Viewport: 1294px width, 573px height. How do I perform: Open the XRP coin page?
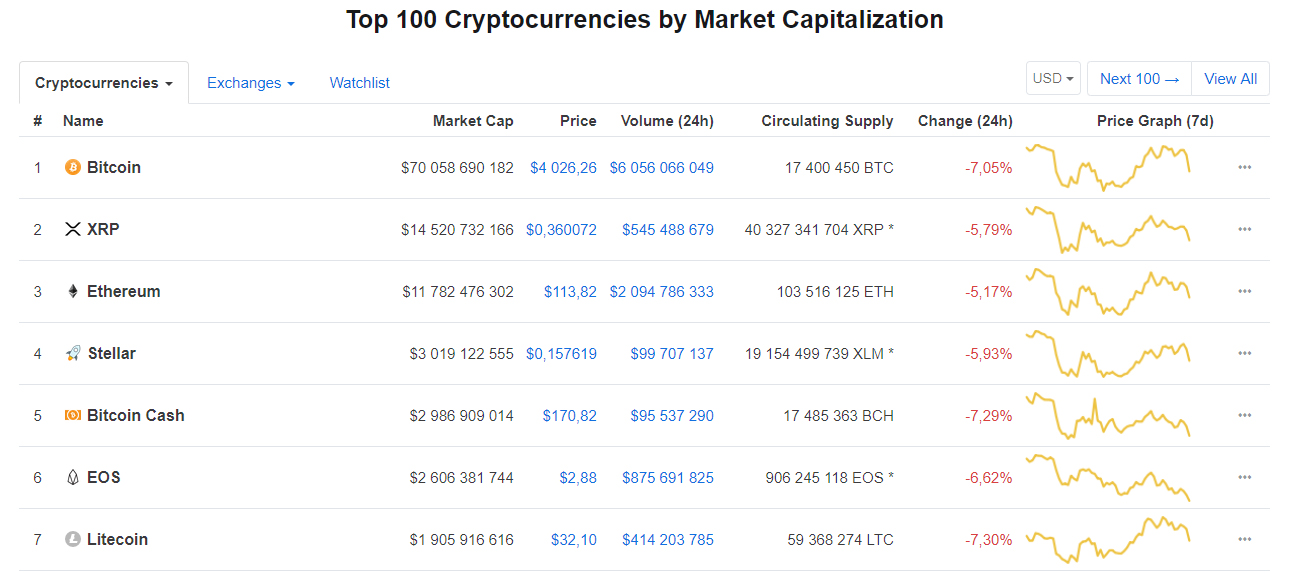pyautogui.click(x=103, y=229)
